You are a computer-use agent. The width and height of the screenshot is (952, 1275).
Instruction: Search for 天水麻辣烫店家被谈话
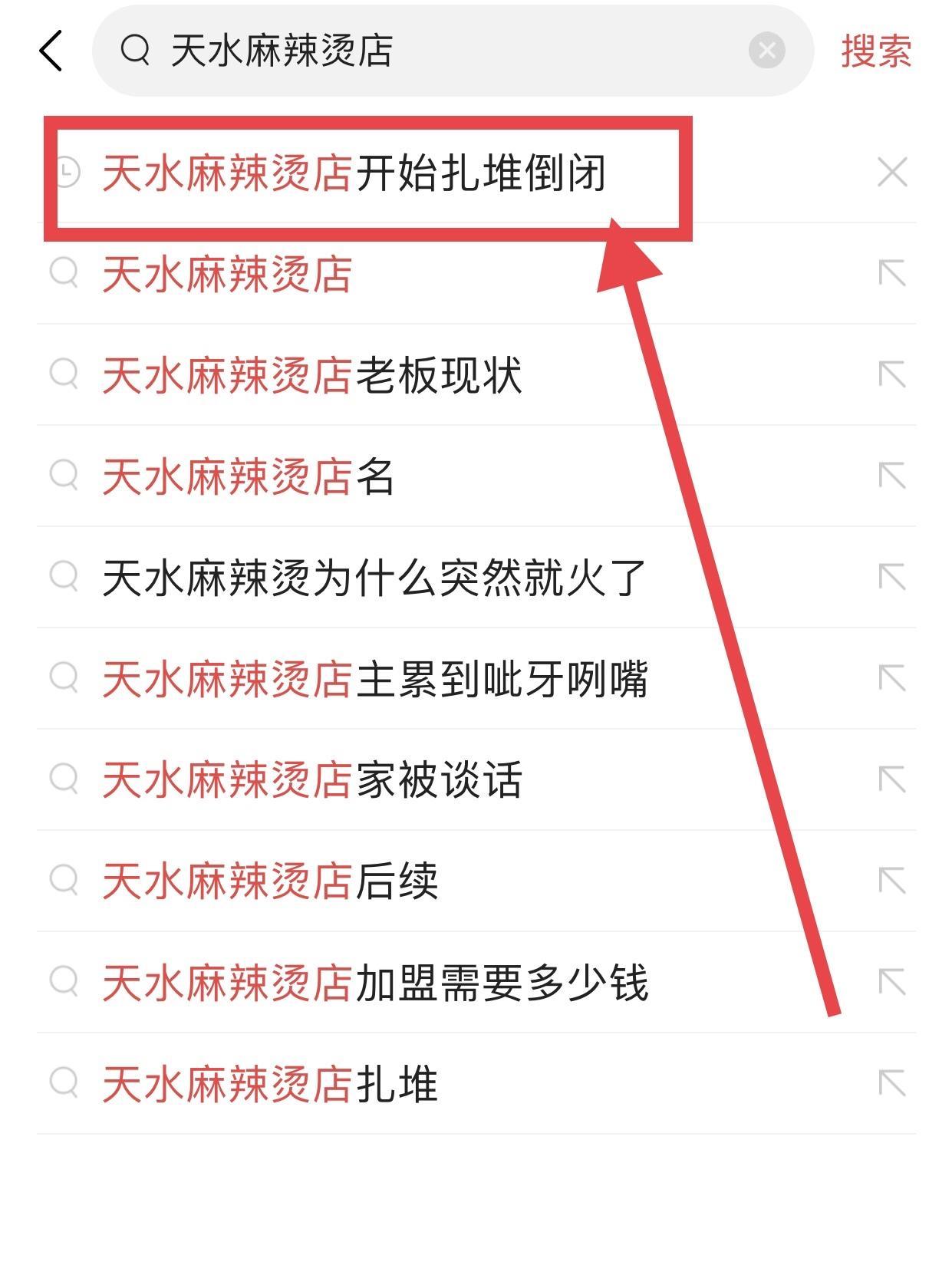point(312,780)
